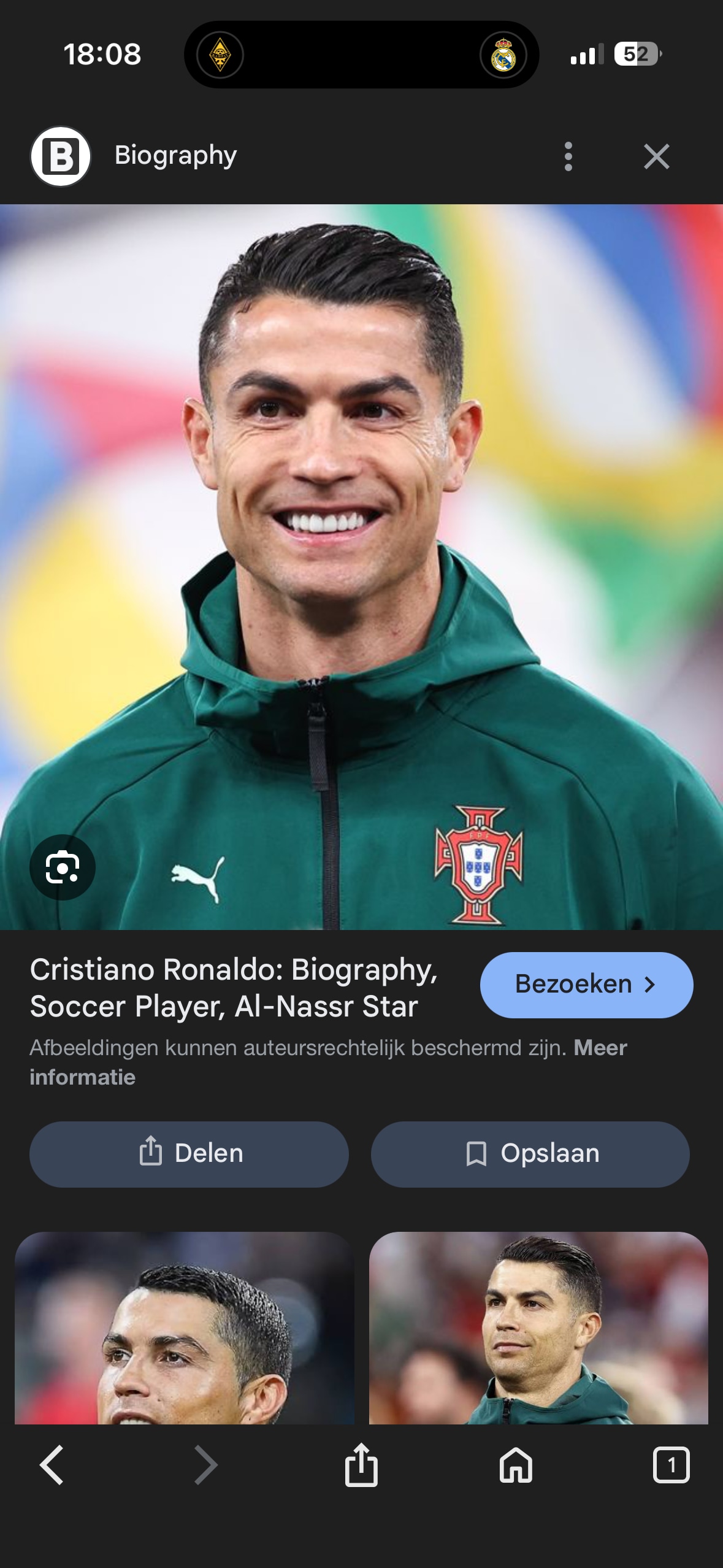Open the related green jacket thumbnail

point(538,1328)
